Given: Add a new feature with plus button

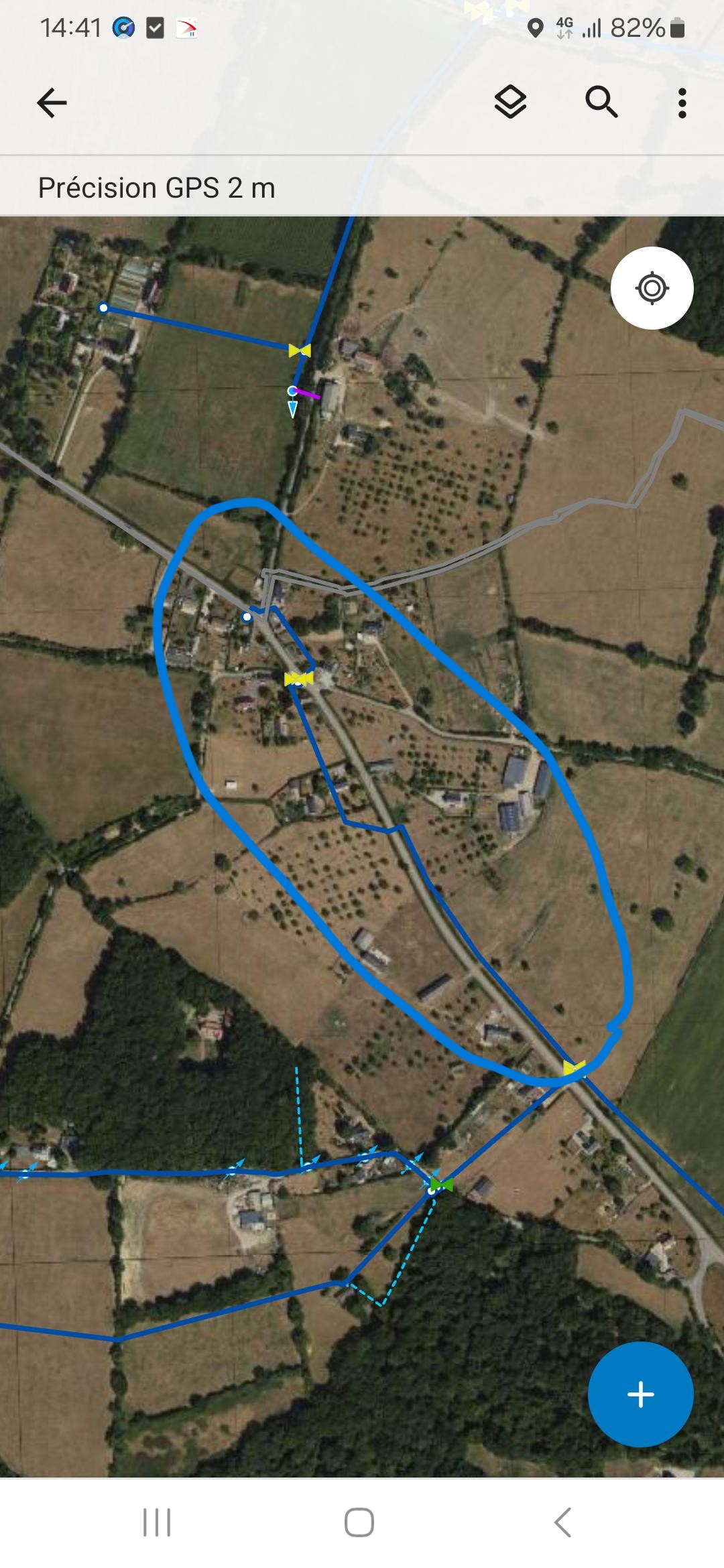Looking at the screenshot, I should 640,1394.
